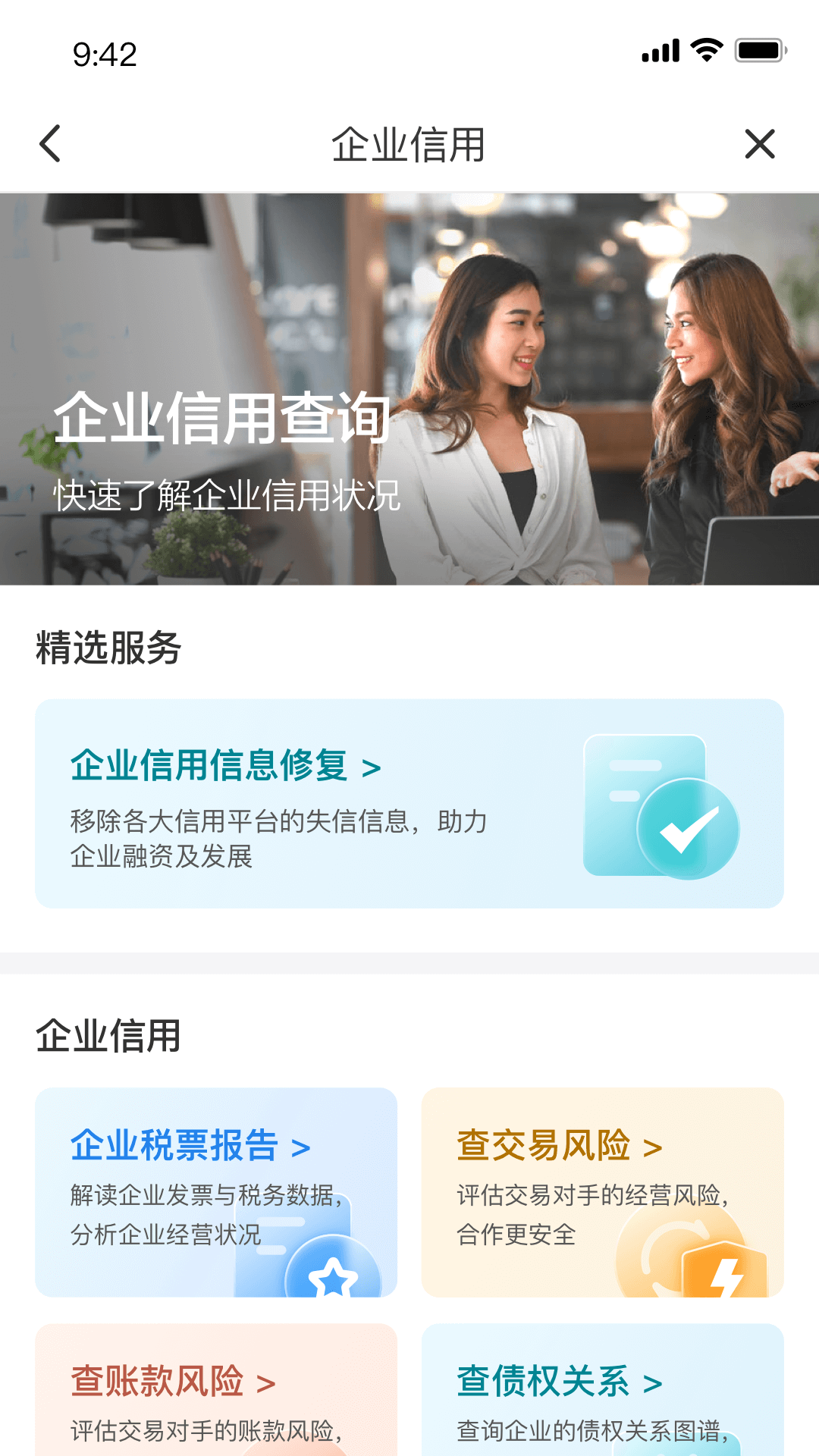Expand 企业信用信息修复 via its chevron
The image size is (819, 1456).
point(371,767)
